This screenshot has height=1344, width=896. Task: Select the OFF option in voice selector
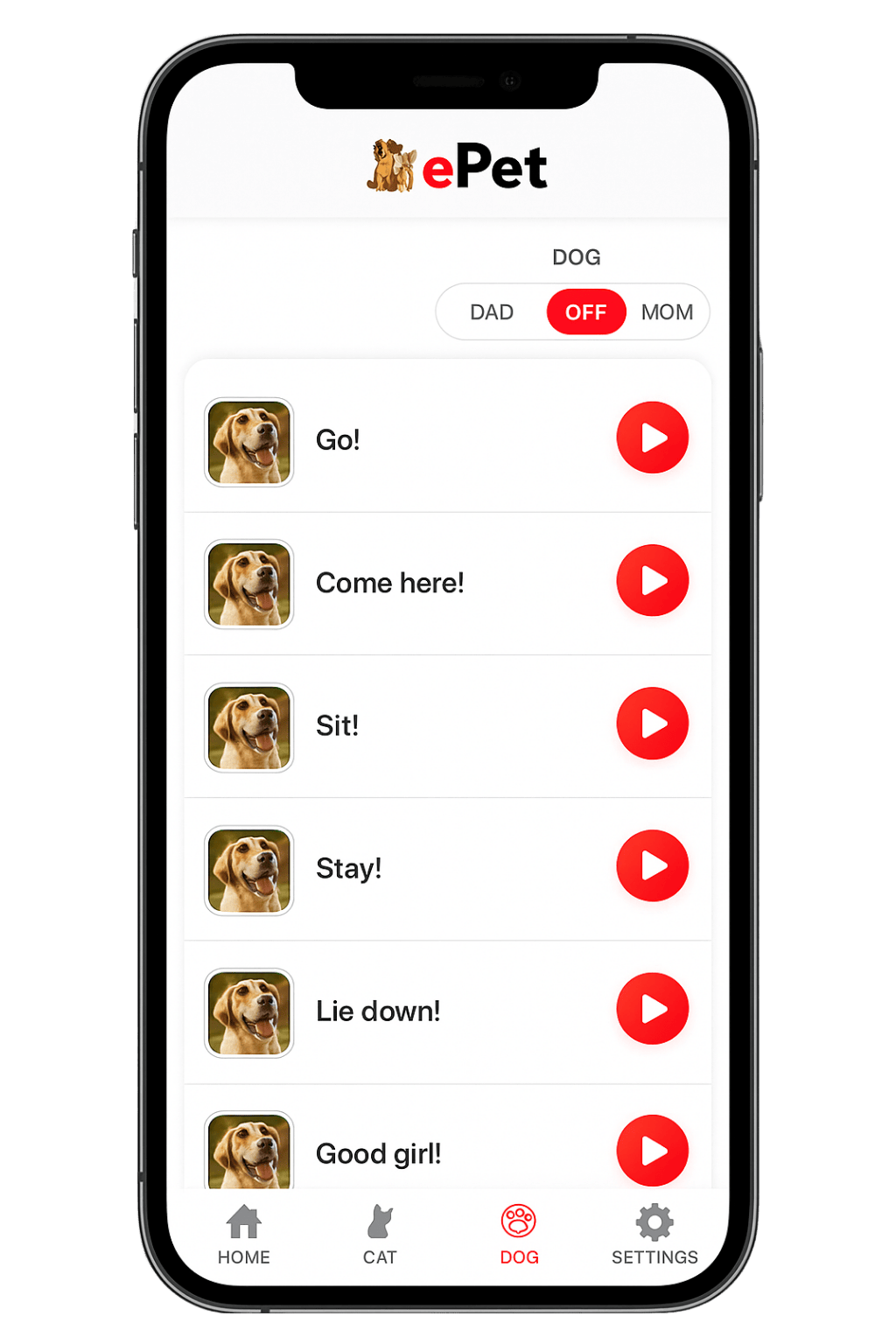coord(585,312)
